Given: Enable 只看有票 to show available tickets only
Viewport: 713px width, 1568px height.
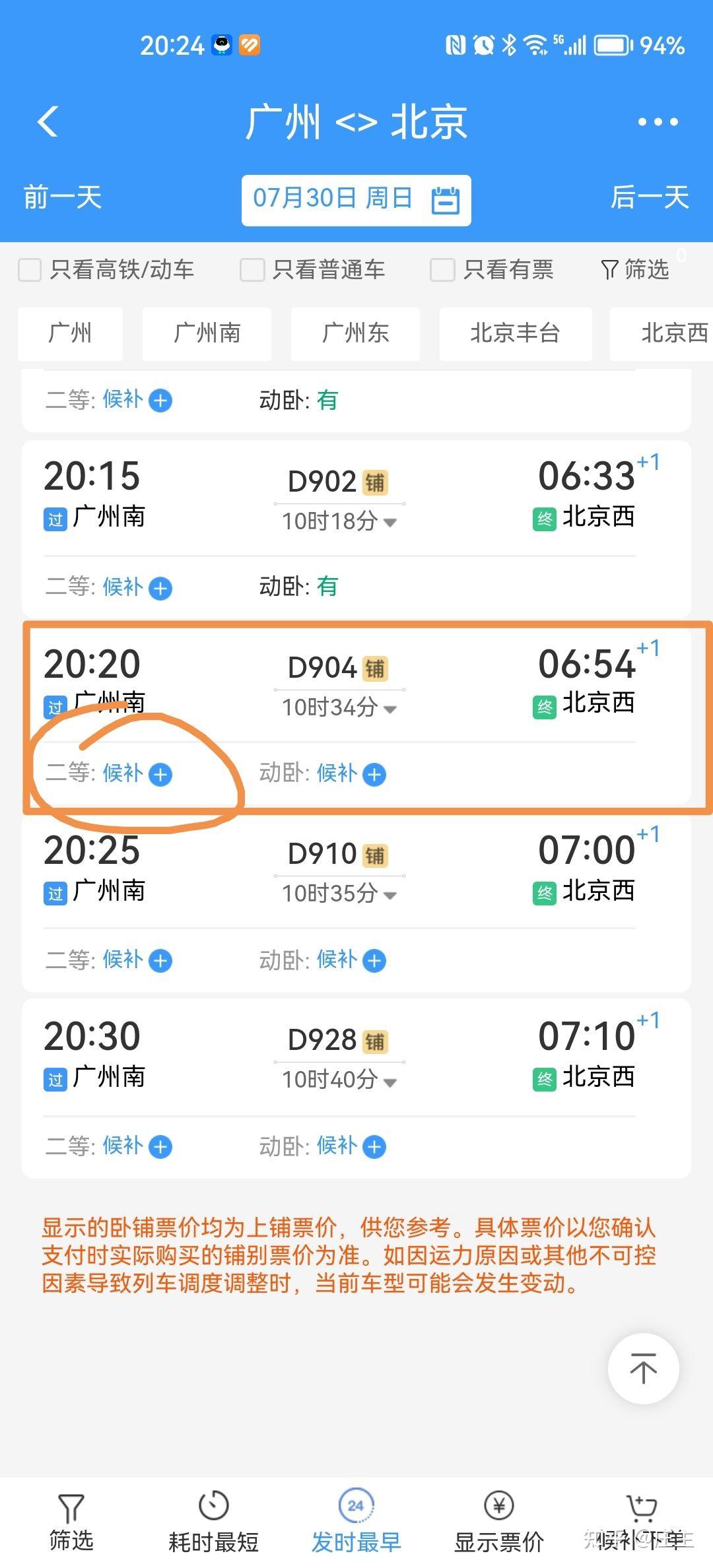Looking at the screenshot, I should (441, 269).
